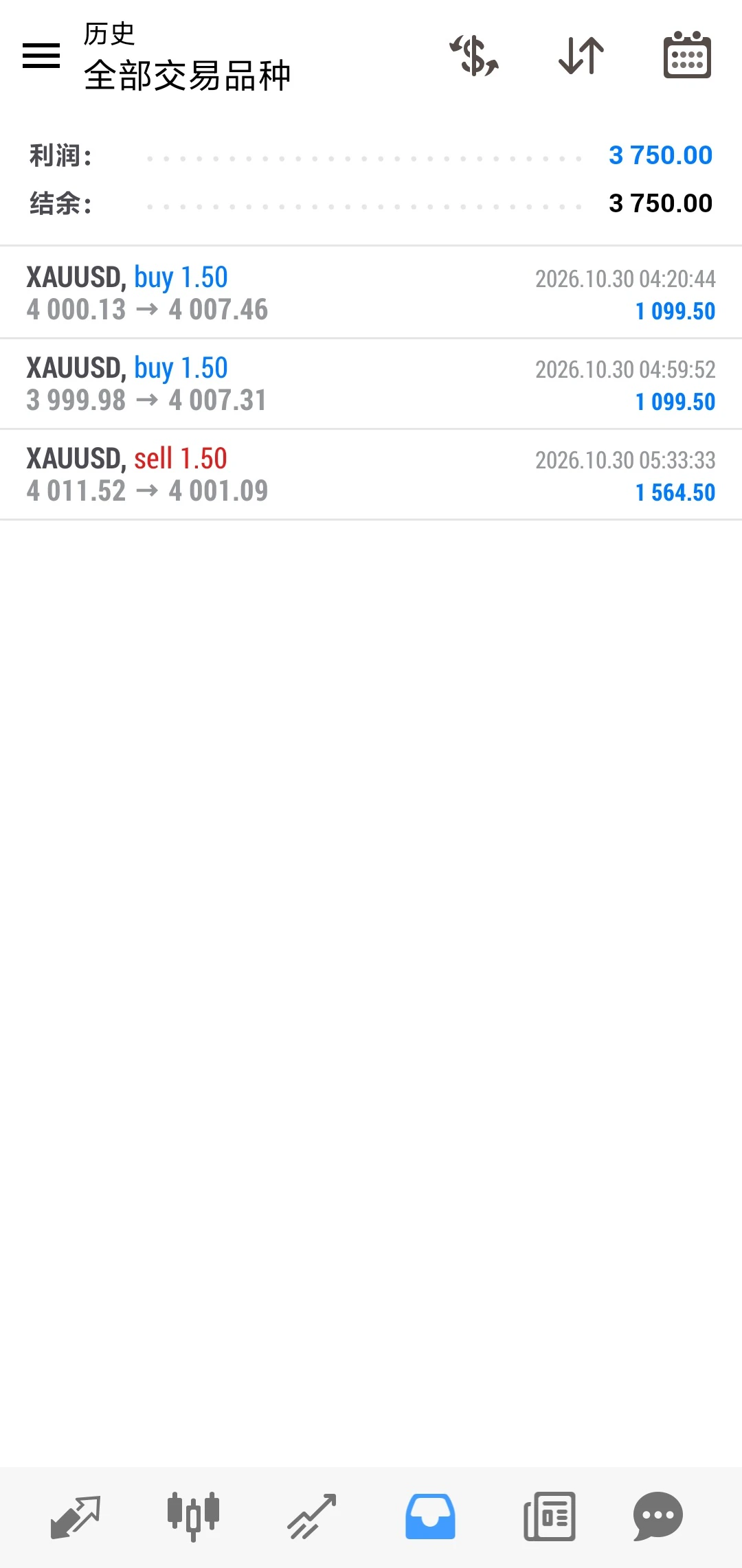This screenshot has width=742, height=1568.
Task: Change sort order with the arrows icon
Action: coord(581,56)
